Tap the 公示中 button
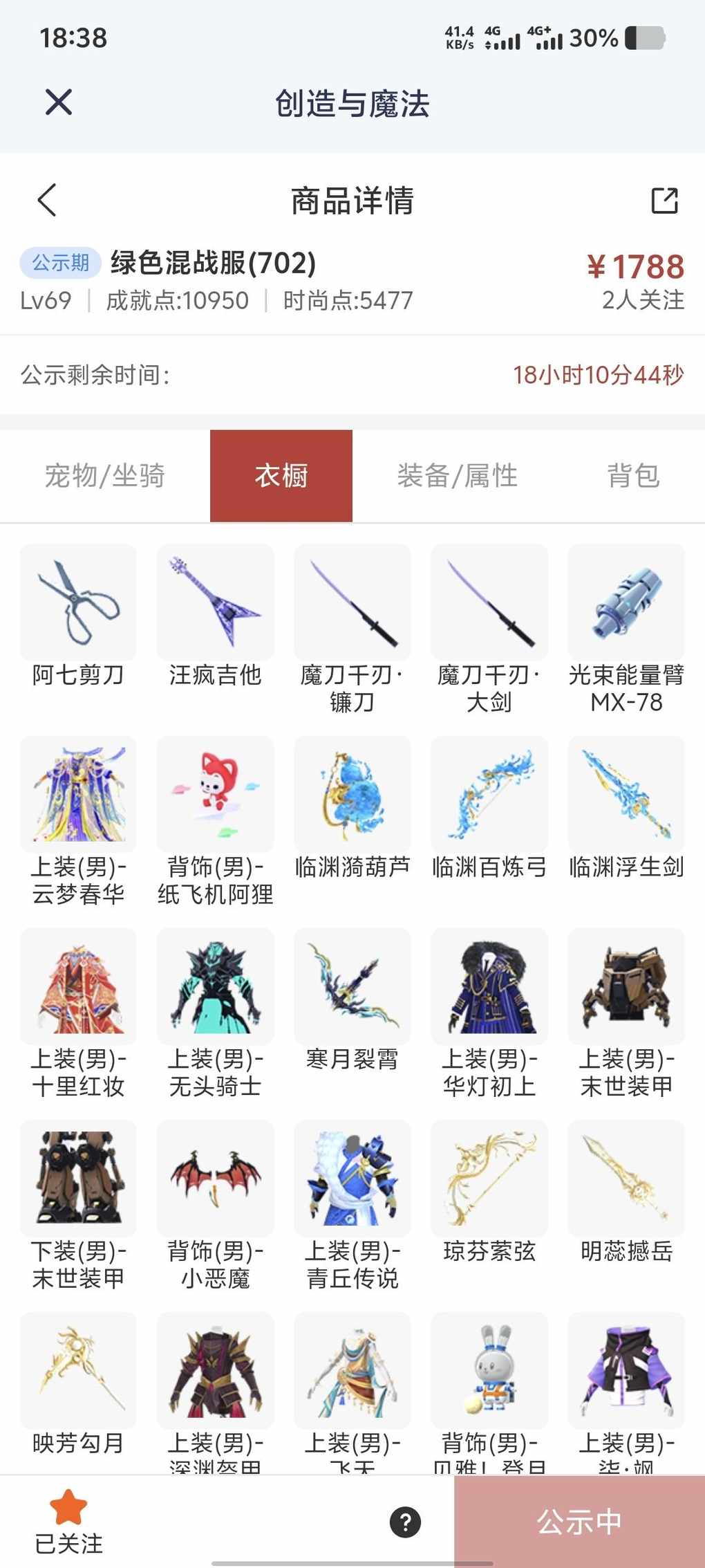 click(579, 1522)
